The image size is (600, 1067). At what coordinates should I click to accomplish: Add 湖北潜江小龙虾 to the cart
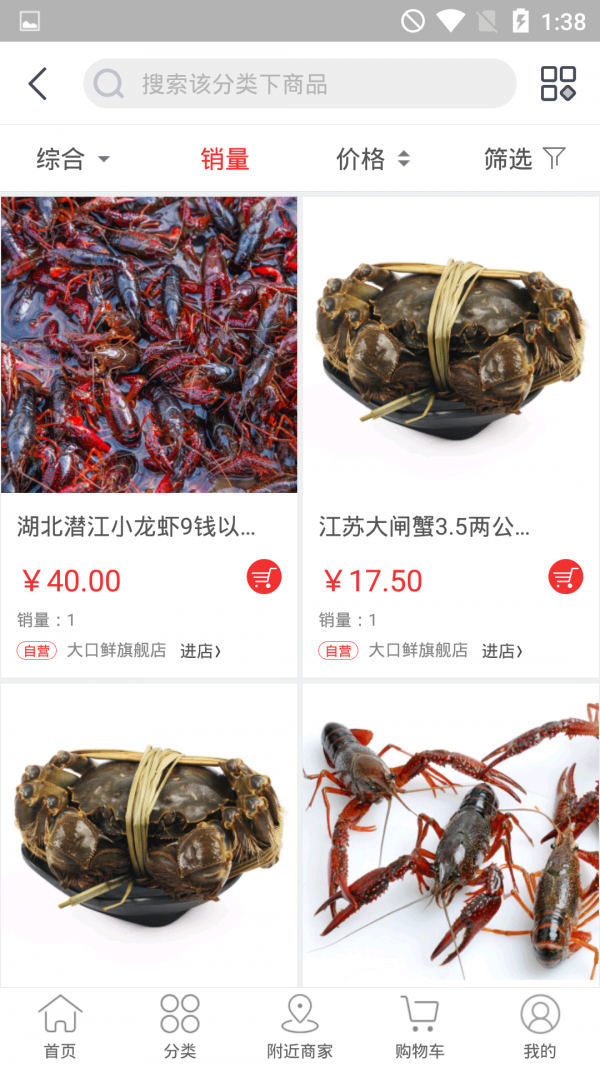coord(264,577)
